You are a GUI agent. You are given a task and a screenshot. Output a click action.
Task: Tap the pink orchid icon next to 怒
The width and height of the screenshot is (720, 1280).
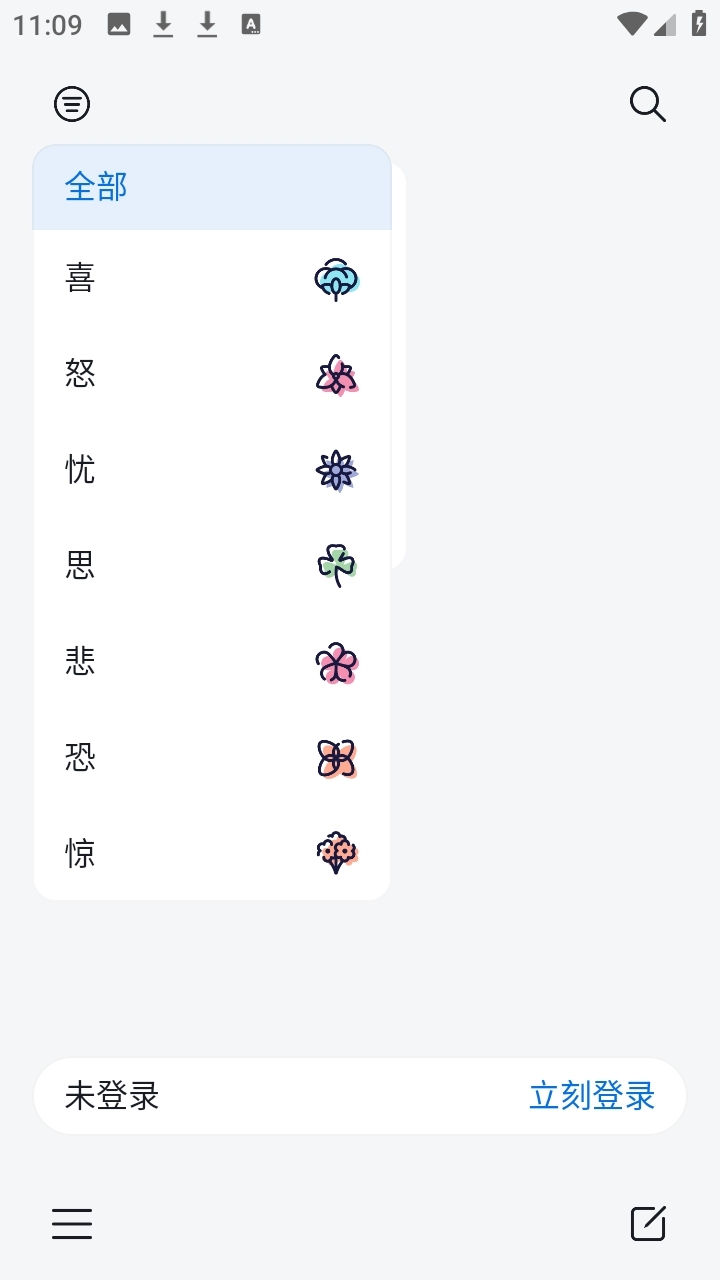point(336,374)
